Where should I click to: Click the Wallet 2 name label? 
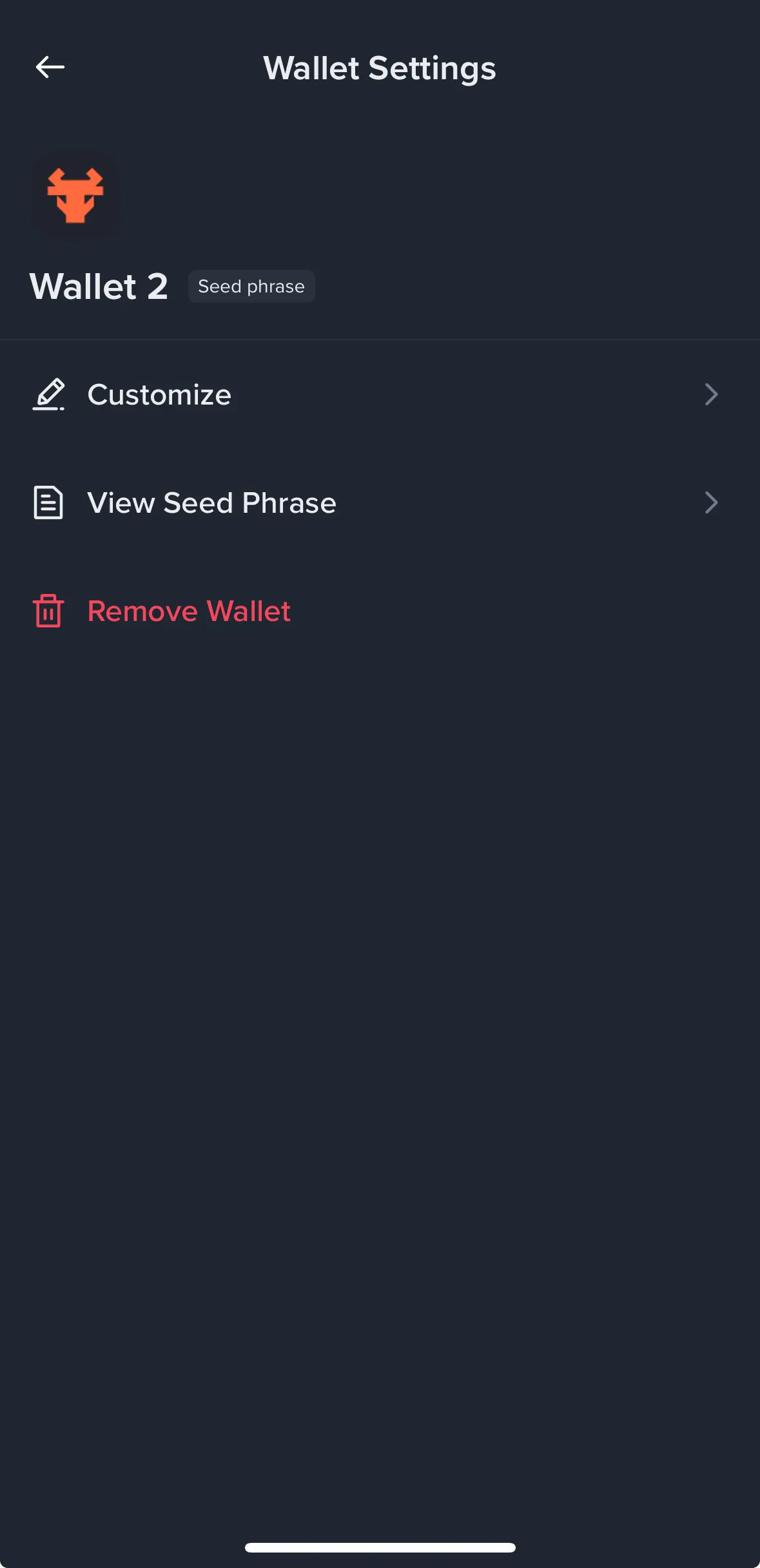[99, 286]
